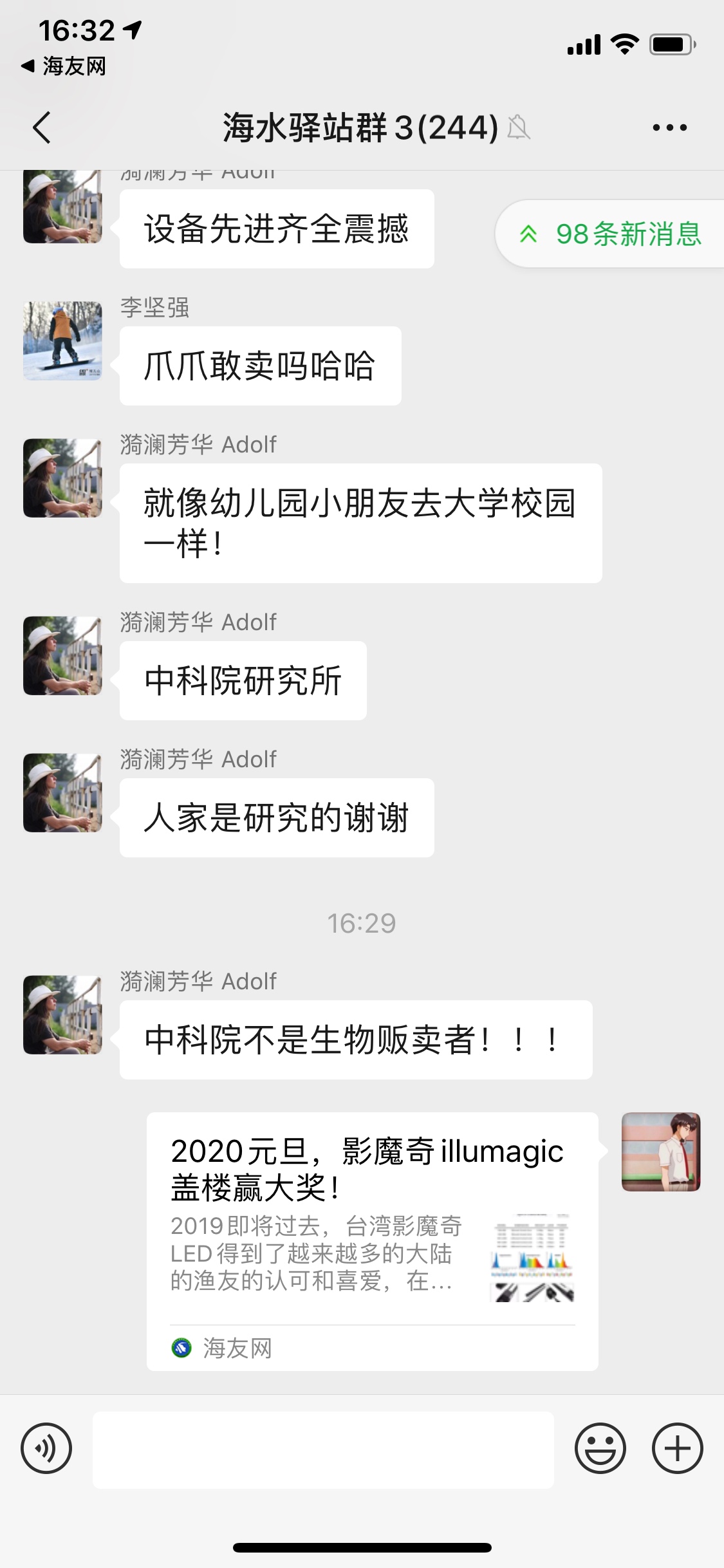This screenshot has height=1568, width=724.
Task: Focus the message text field
Action: click(323, 1450)
